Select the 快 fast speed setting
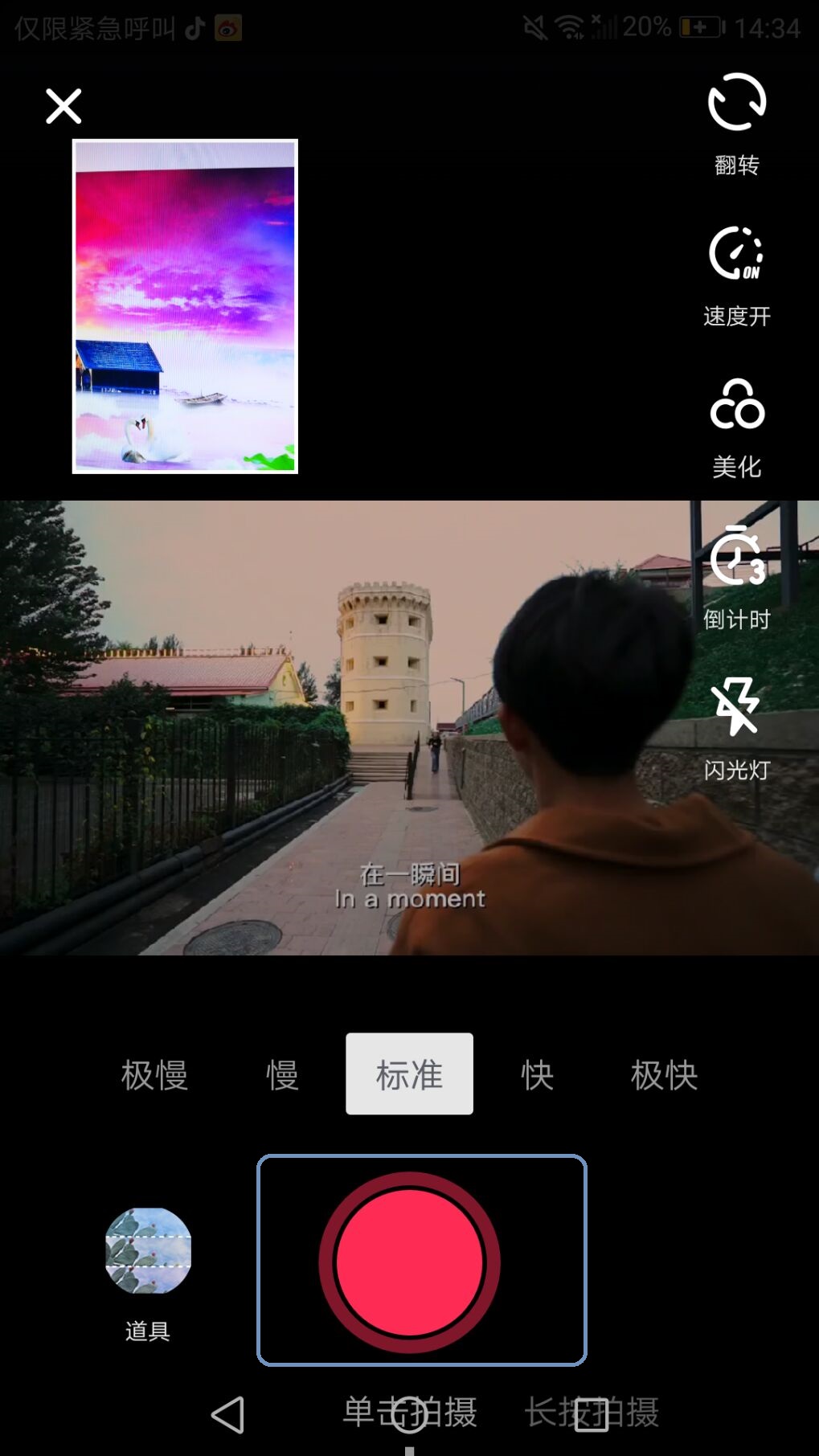 tap(537, 1075)
